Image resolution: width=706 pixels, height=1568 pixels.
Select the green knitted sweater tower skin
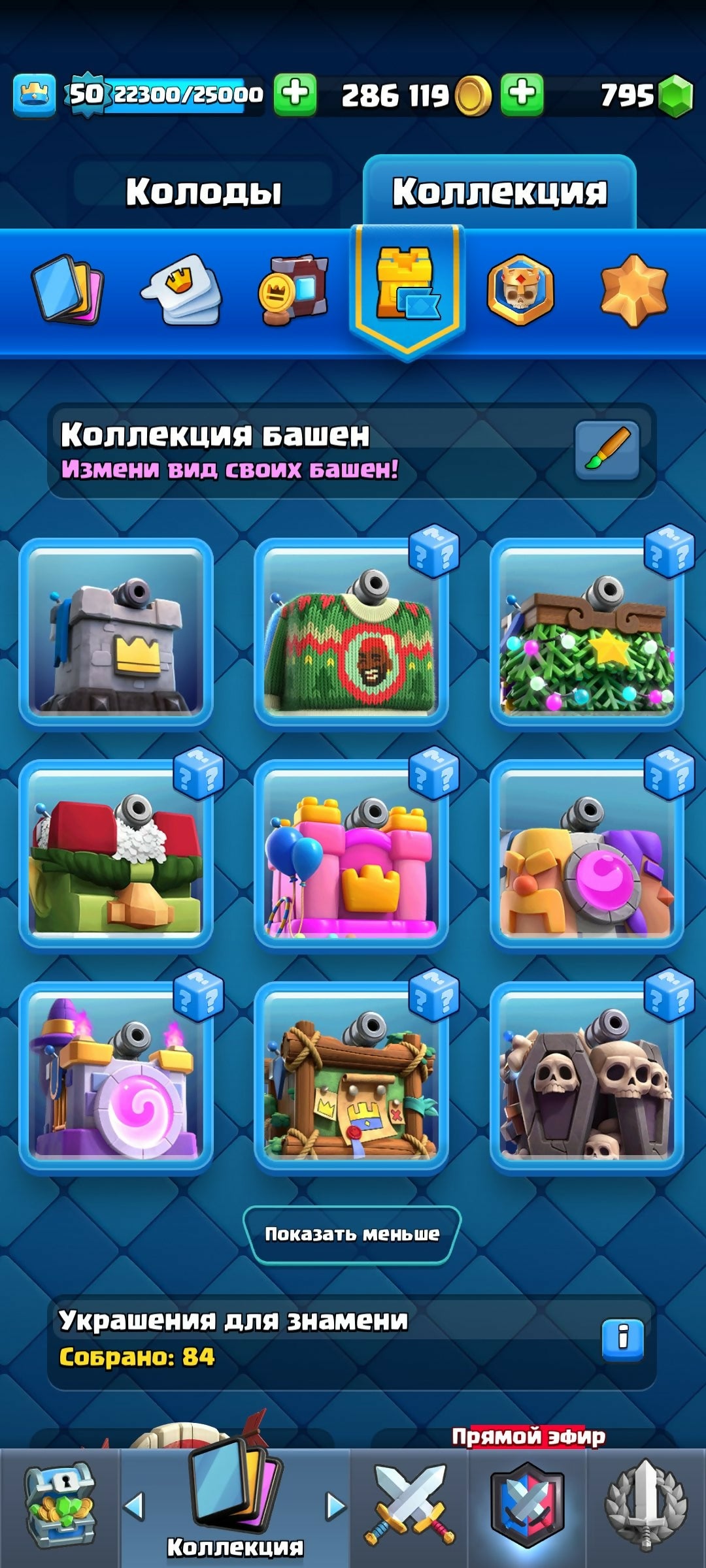[x=351, y=632]
